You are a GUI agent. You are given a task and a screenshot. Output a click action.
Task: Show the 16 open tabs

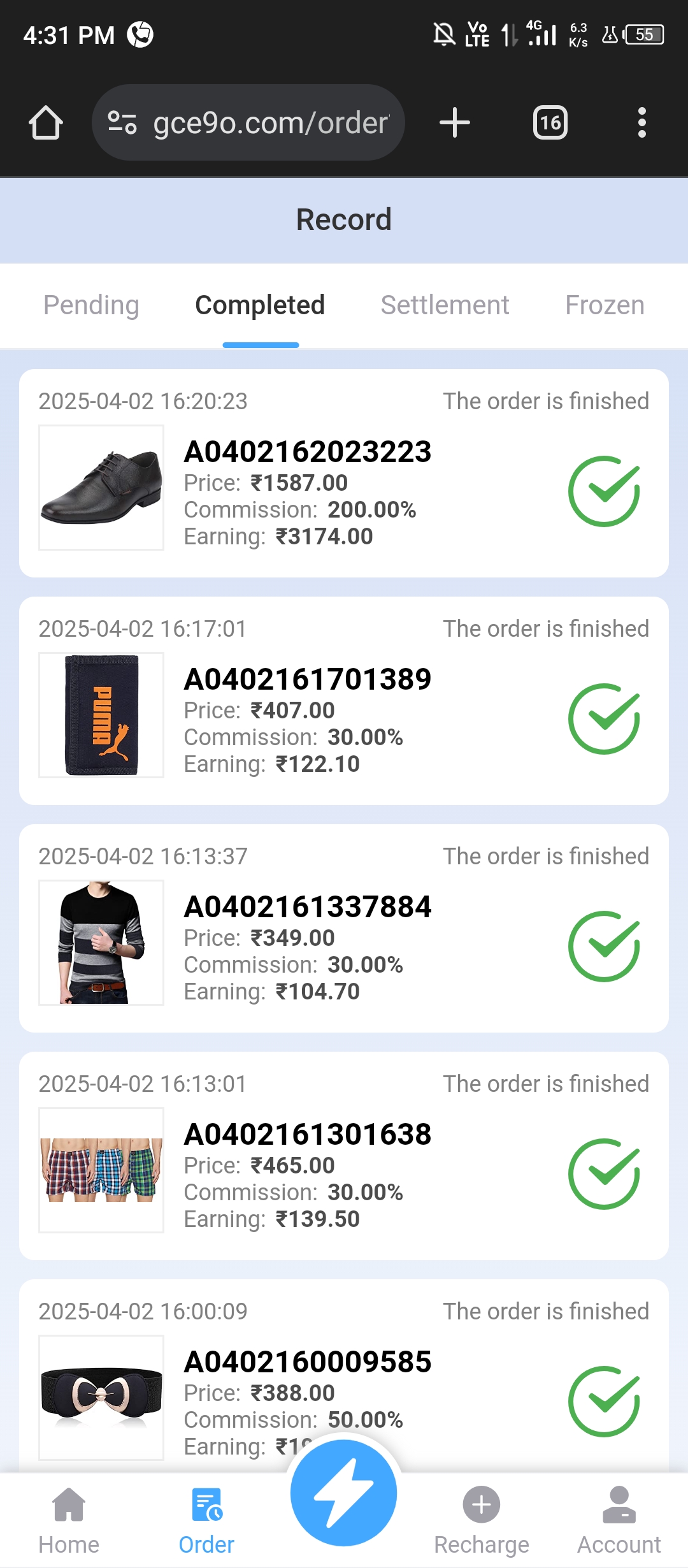[550, 122]
